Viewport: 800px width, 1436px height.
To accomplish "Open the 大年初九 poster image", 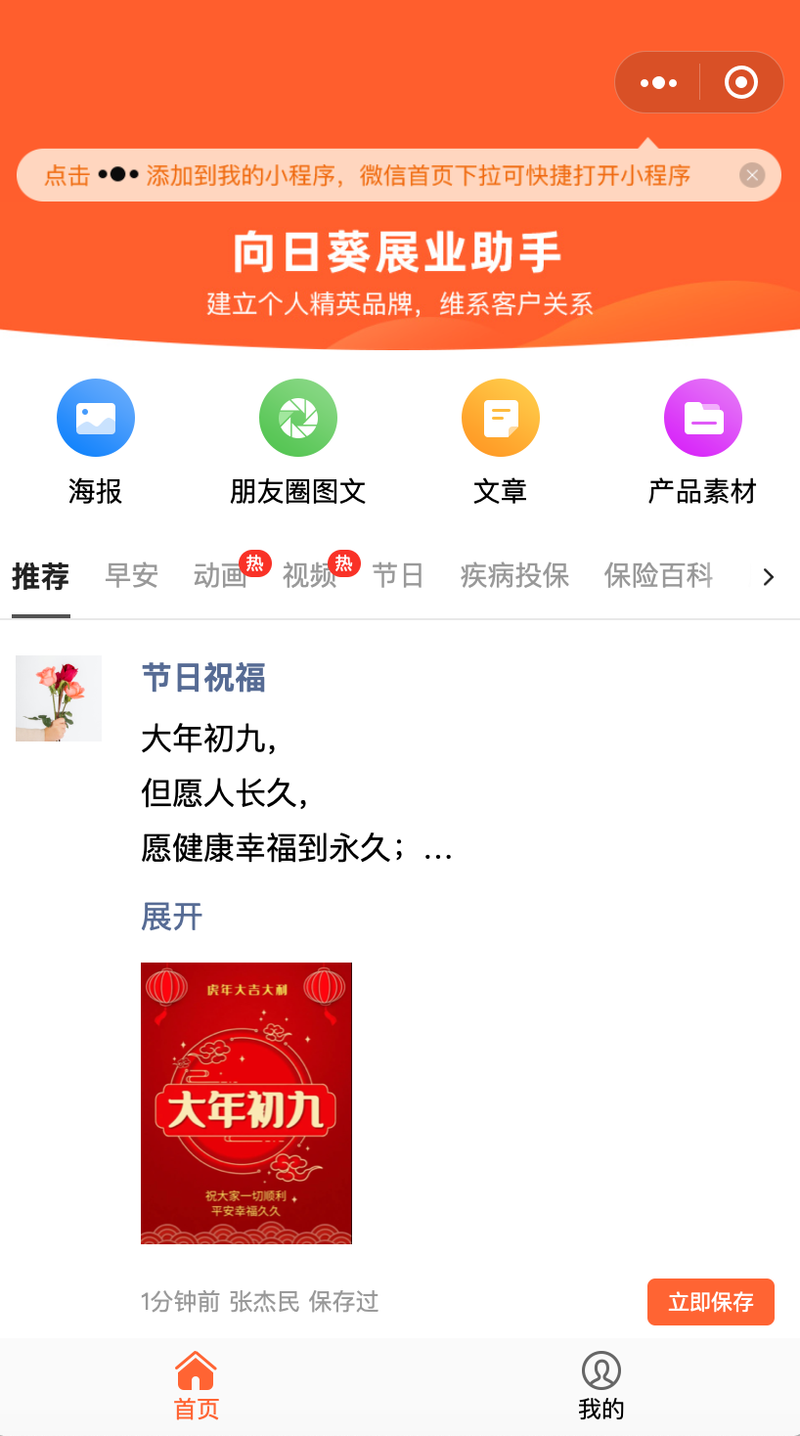I will 246,1103.
